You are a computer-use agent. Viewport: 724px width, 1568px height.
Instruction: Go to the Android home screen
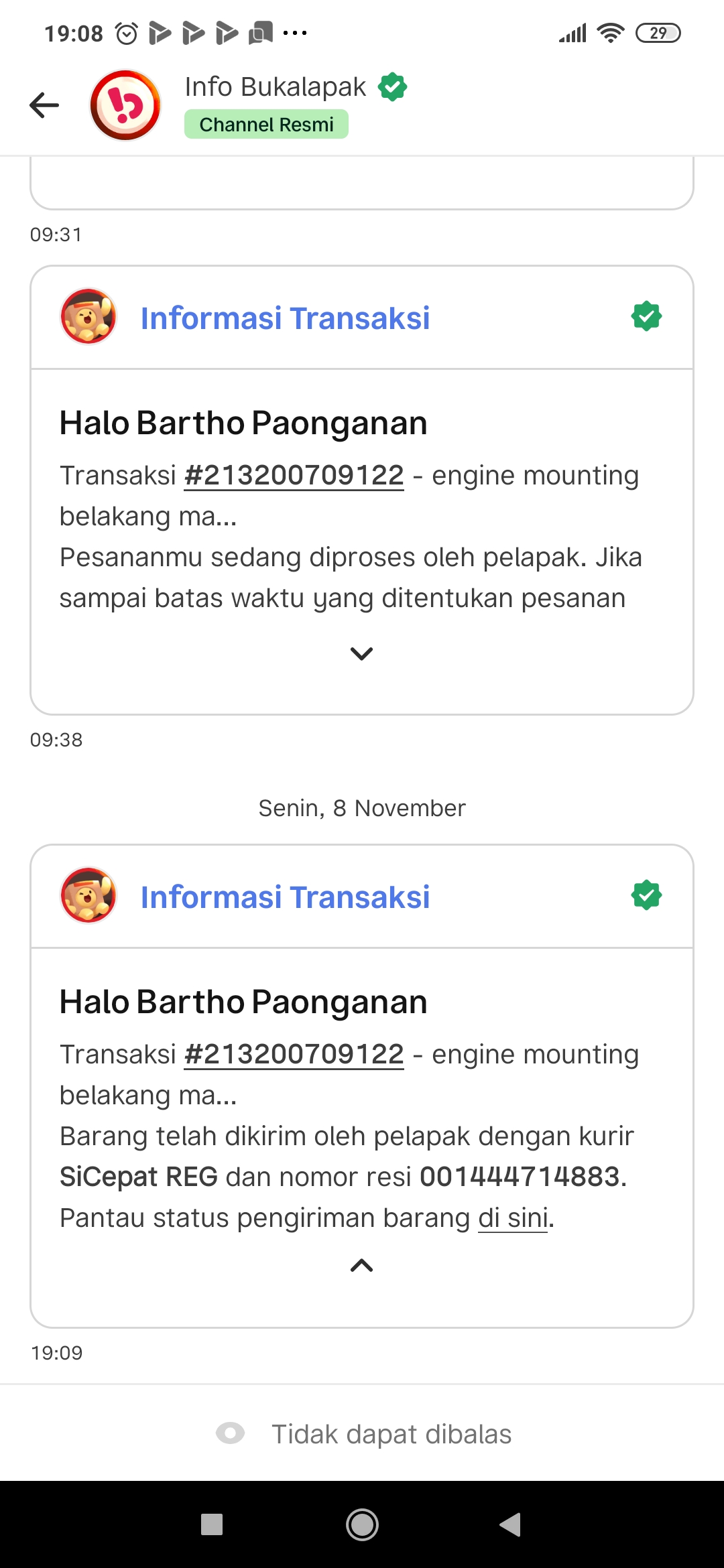362,1524
